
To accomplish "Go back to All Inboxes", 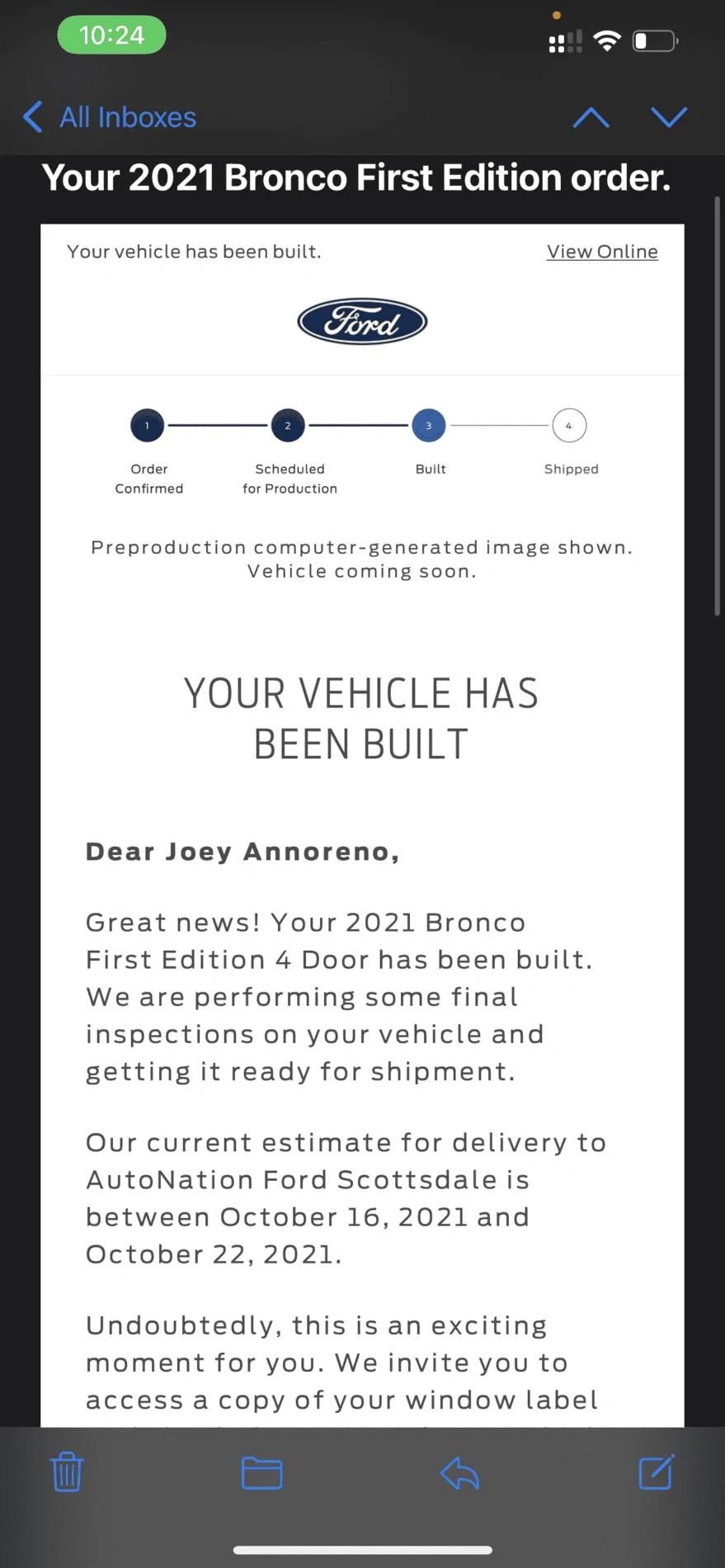I will [x=110, y=117].
